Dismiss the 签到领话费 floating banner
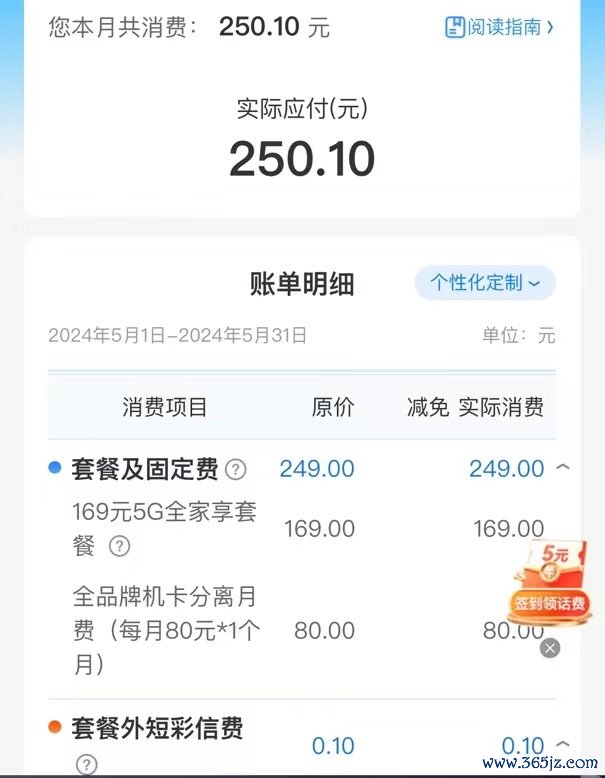605x778 pixels. click(550, 648)
